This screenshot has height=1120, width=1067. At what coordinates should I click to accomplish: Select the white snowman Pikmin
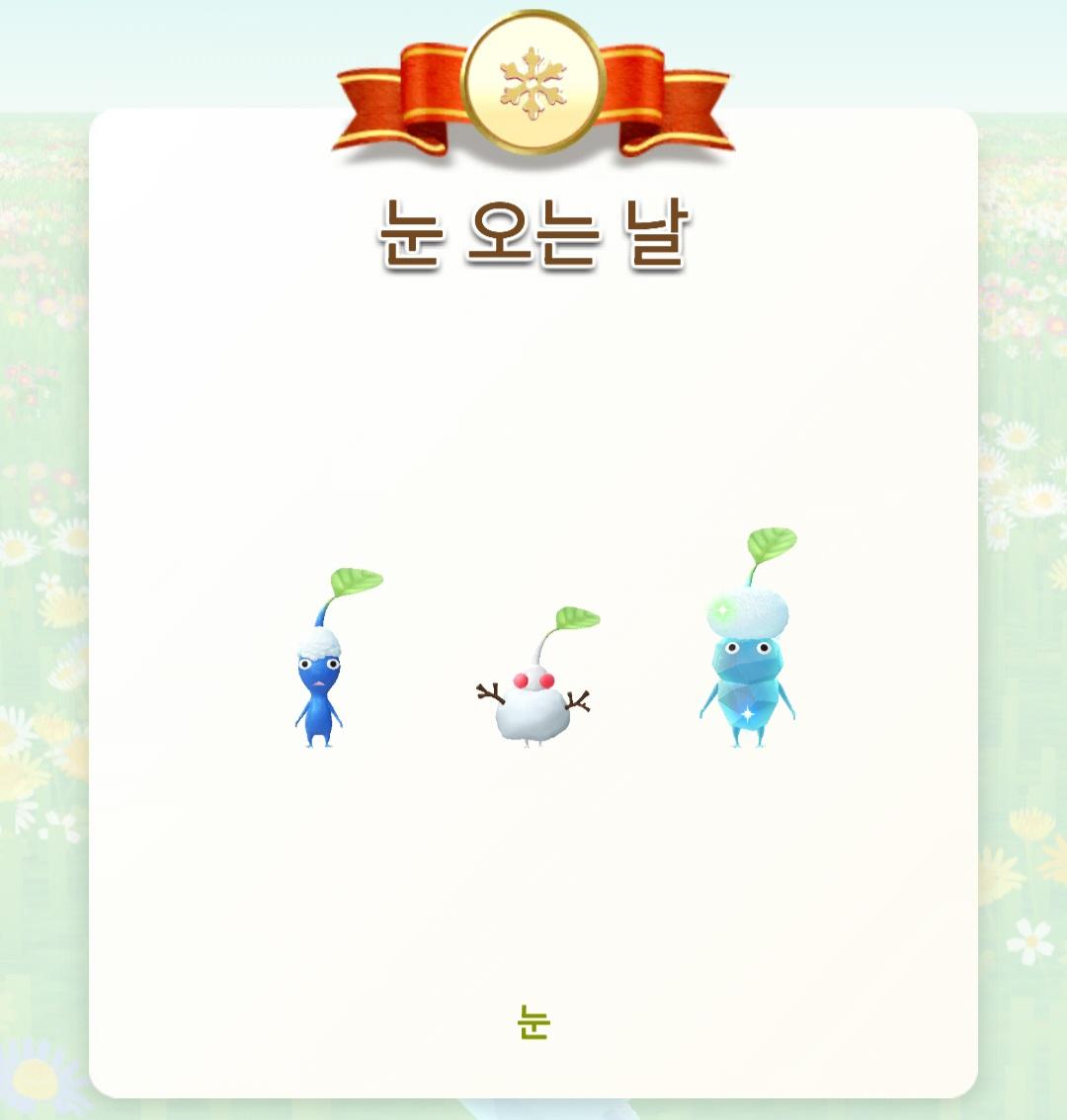click(534, 702)
